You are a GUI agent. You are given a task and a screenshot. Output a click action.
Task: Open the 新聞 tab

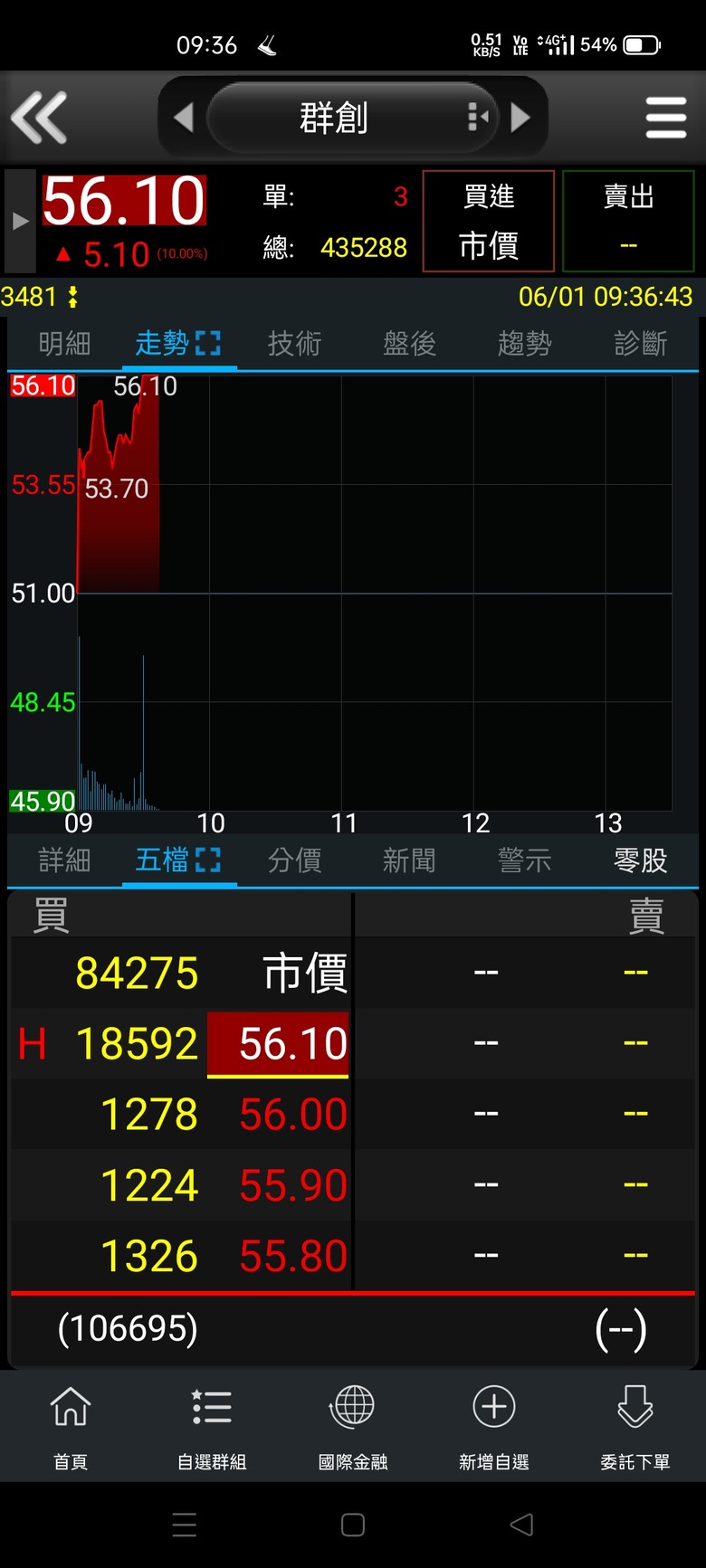pos(409,860)
